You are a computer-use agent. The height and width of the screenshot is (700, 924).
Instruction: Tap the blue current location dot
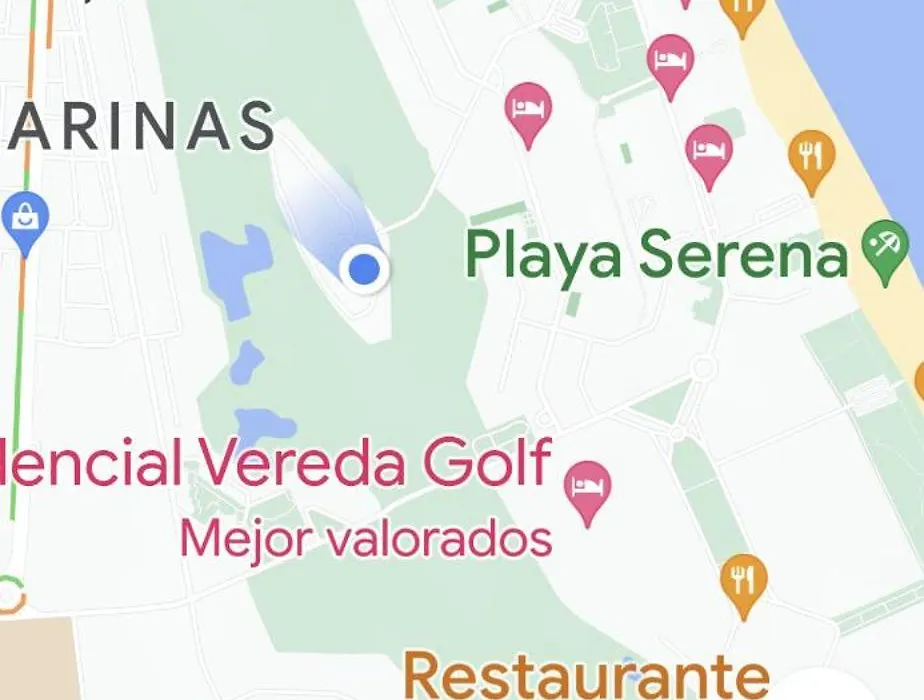[365, 268]
